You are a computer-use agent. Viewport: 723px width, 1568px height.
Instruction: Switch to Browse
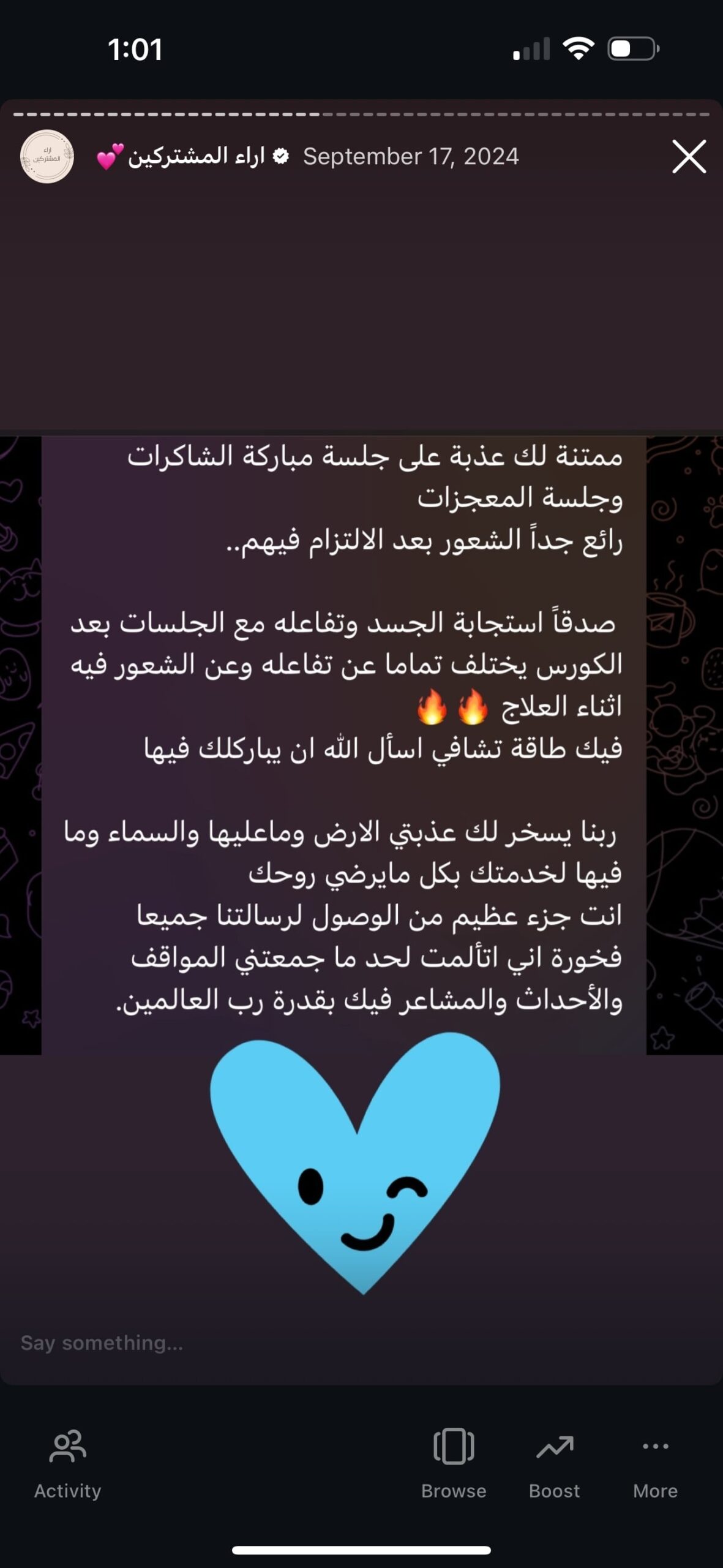point(454,1464)
